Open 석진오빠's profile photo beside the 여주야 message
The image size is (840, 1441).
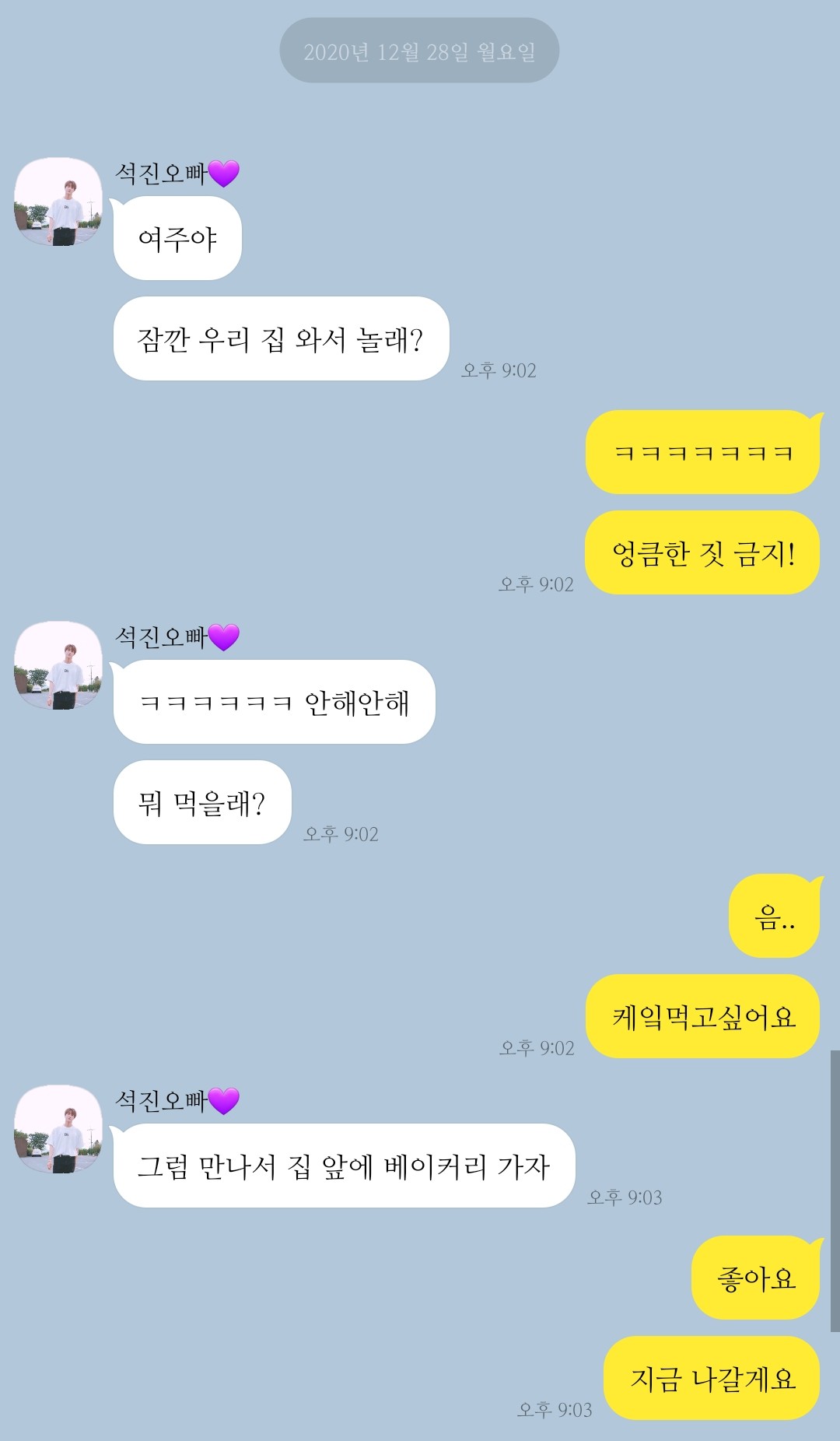58,202
